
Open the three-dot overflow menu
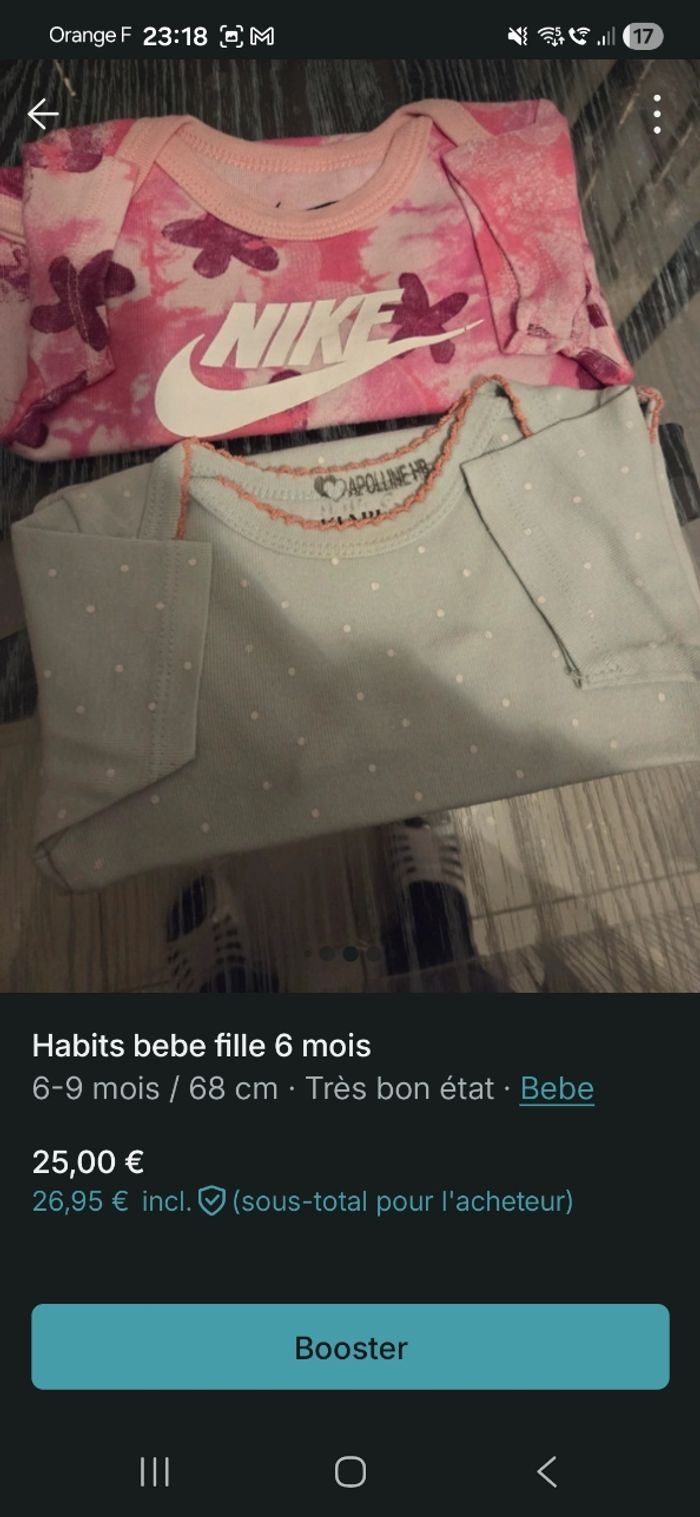point(656,114)
